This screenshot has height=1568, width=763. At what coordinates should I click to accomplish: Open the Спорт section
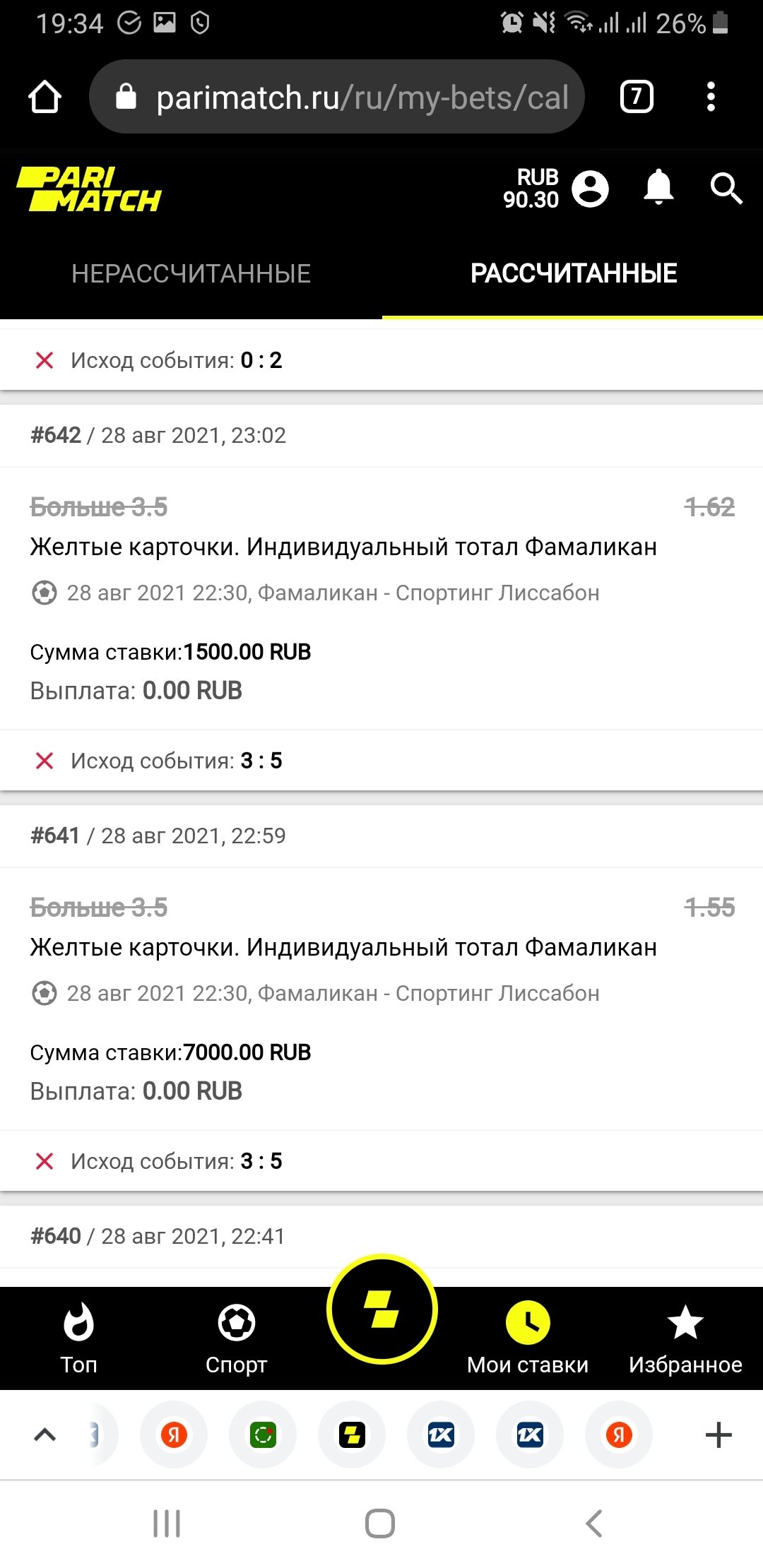(x=236, y=1338)
